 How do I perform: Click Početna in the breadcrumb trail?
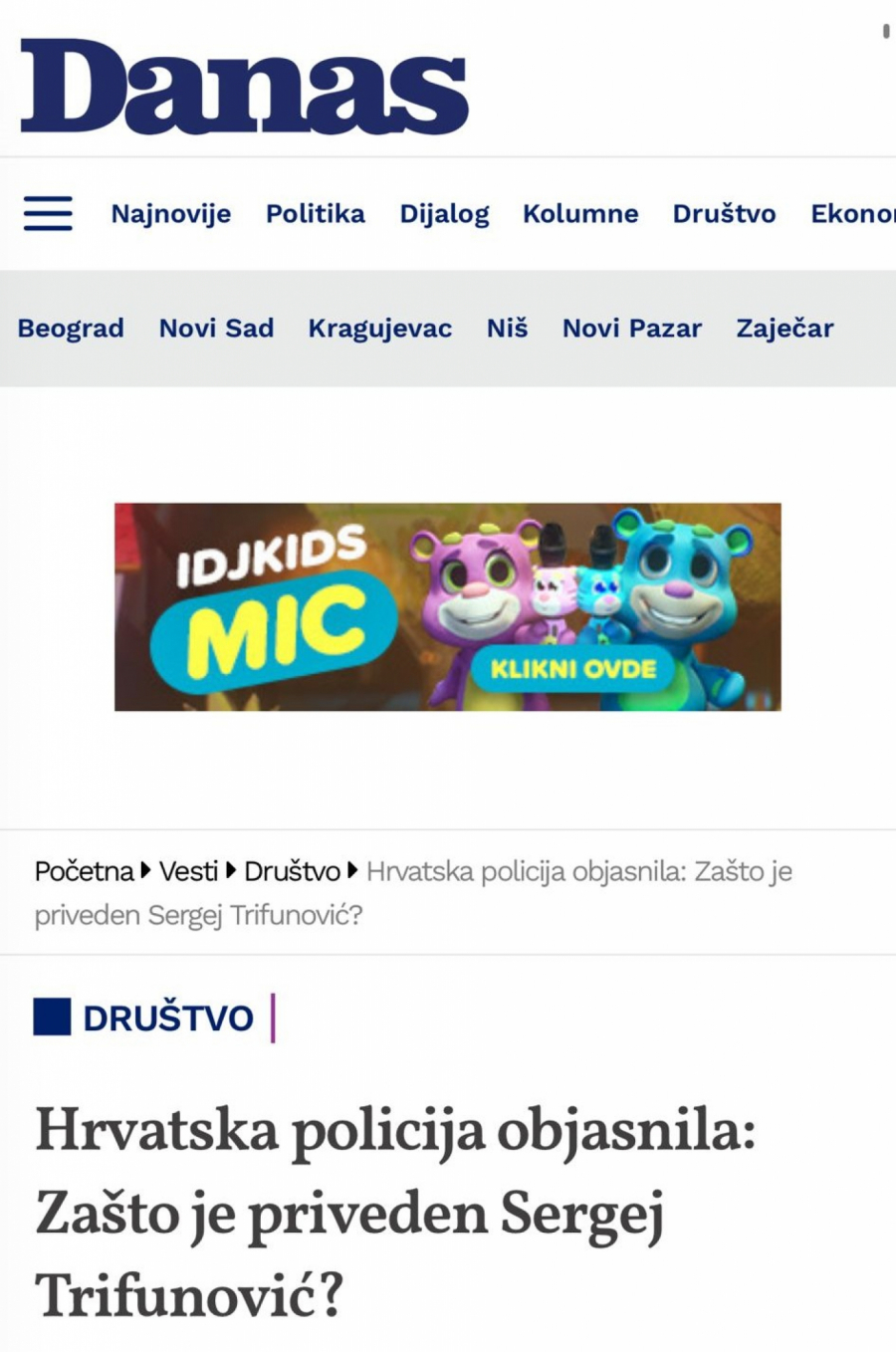(x=85, y=871)
